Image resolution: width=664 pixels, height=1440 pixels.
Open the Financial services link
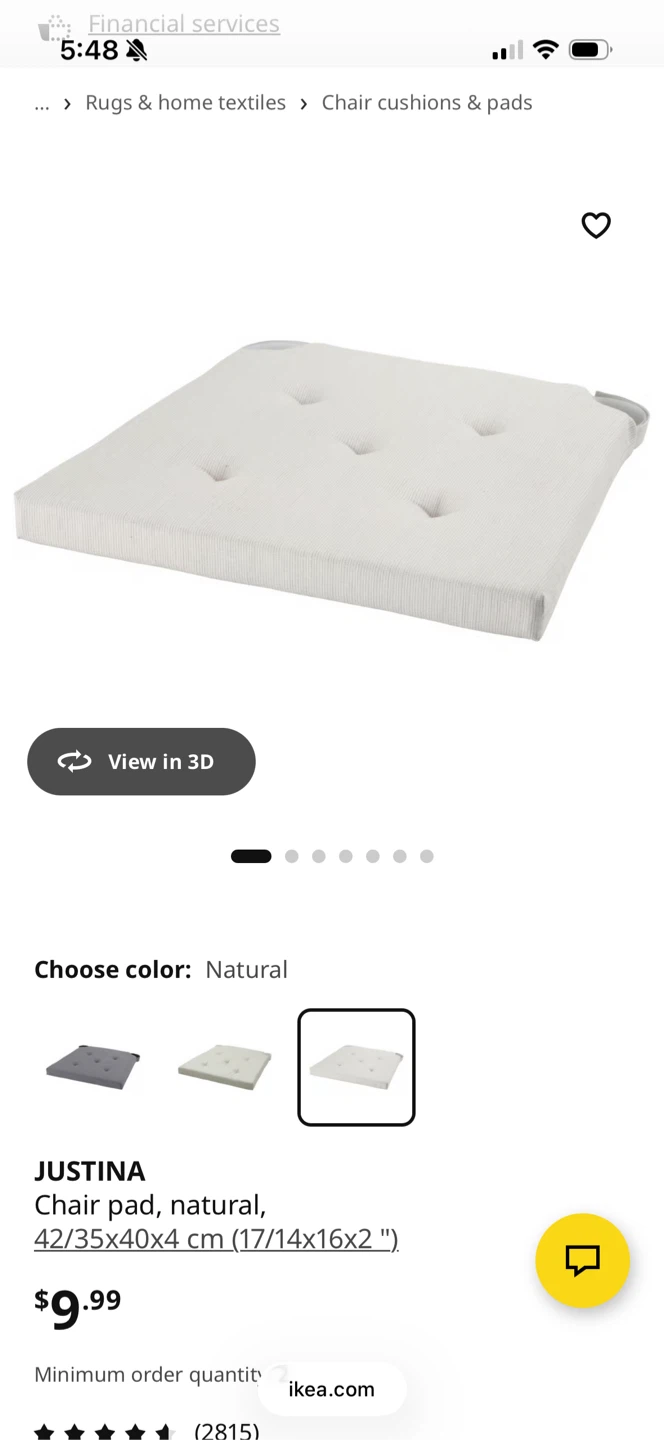pos(184,24)
